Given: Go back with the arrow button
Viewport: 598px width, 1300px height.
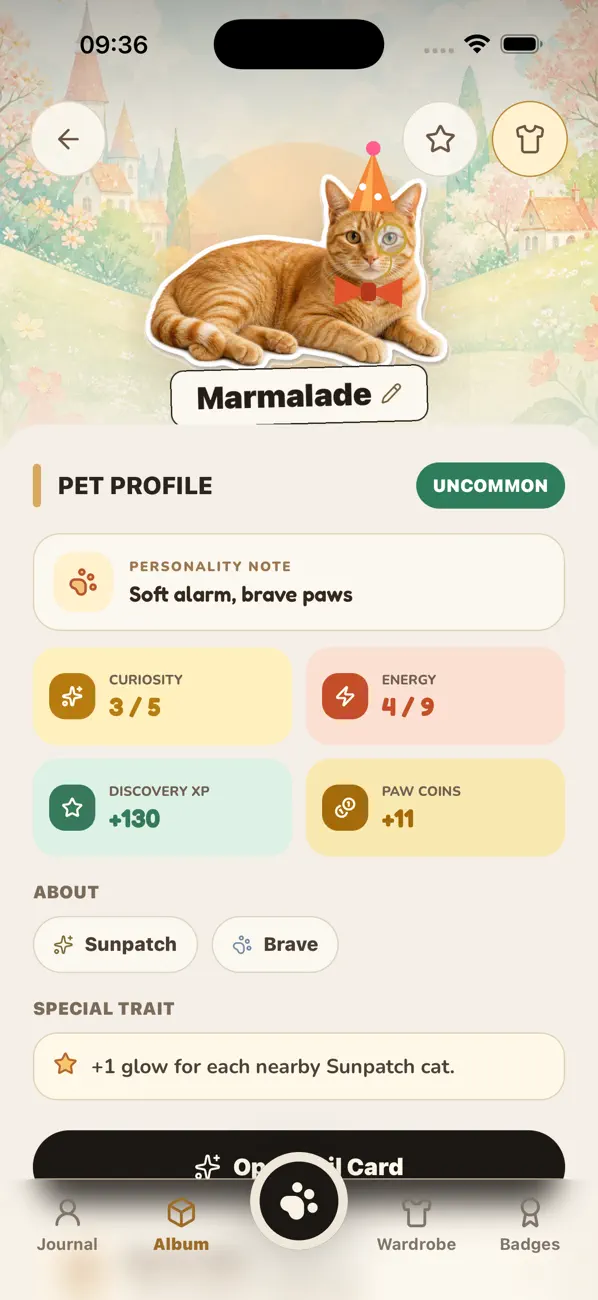Looking at the screenshot, I should 68,139.
